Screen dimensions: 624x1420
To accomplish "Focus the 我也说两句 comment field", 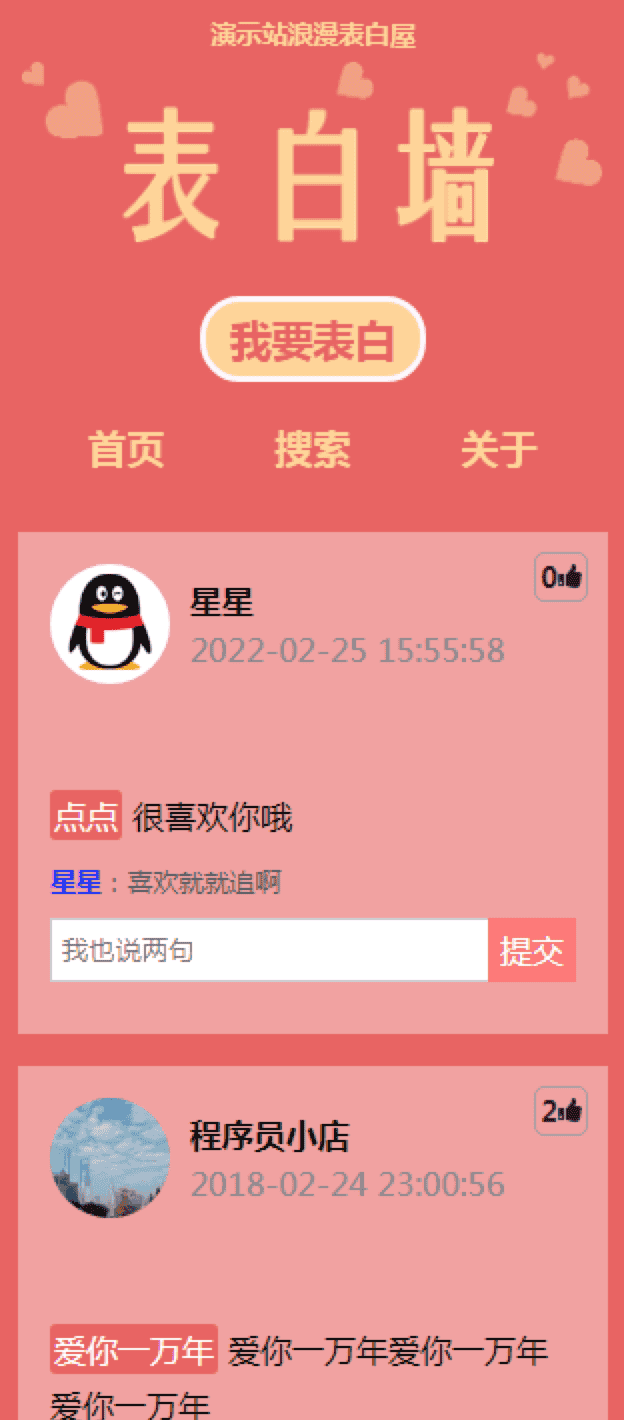I will 269,950.
